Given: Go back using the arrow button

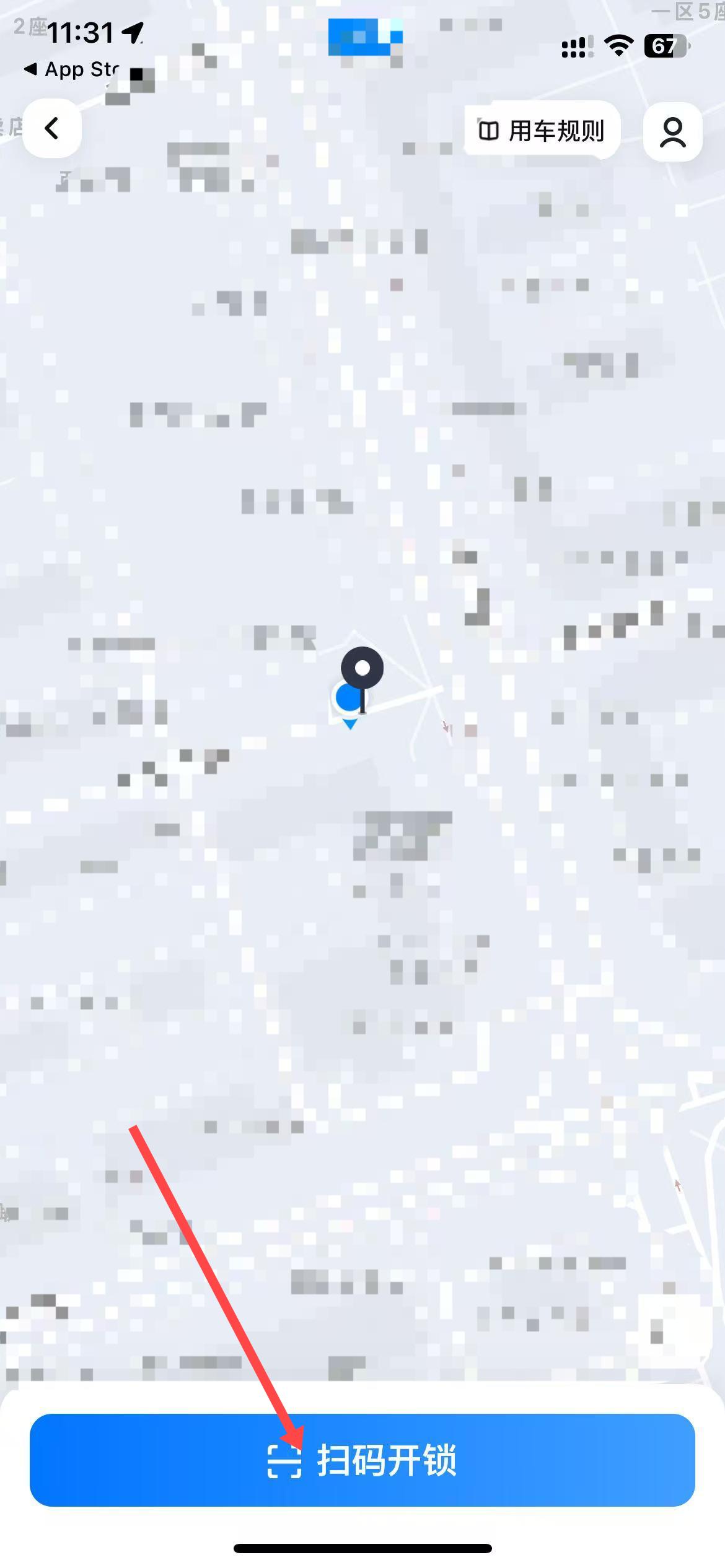Looking at the screenshot, I should point(52,128).
